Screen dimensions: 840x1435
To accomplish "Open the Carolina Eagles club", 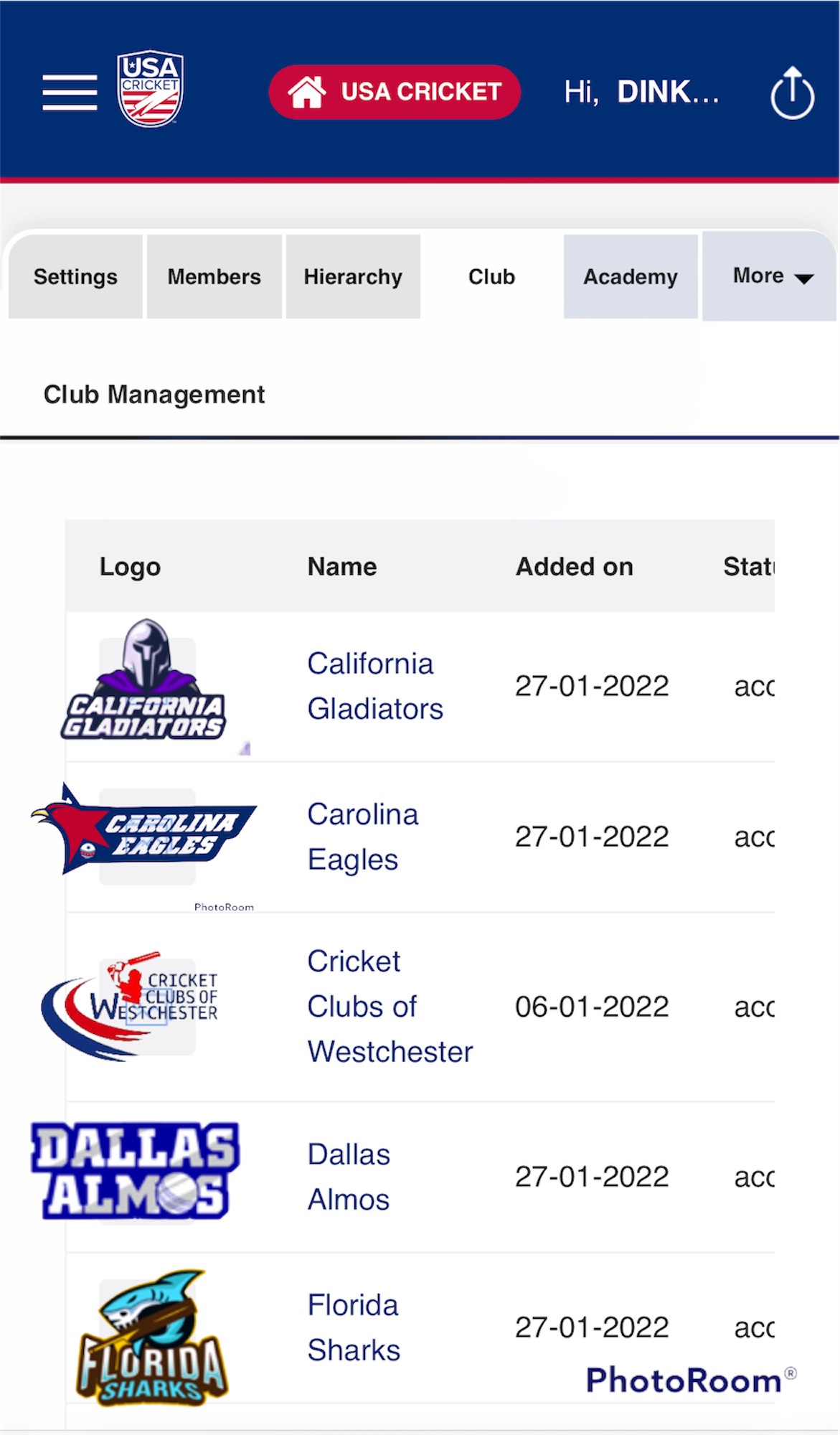I will [x=363, y=837].
